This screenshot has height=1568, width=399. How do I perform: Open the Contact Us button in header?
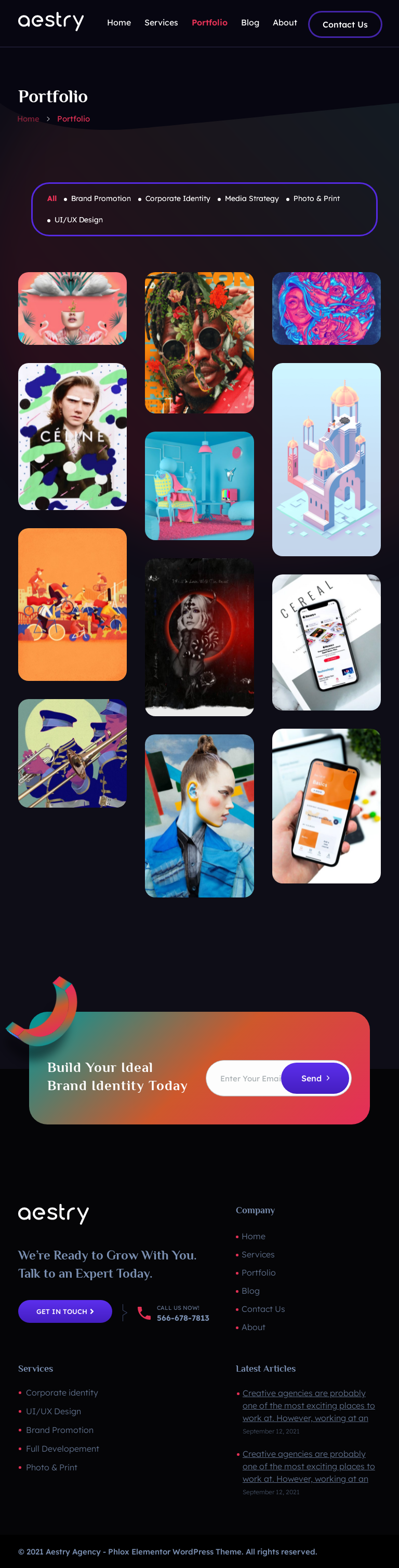[345, 24]
